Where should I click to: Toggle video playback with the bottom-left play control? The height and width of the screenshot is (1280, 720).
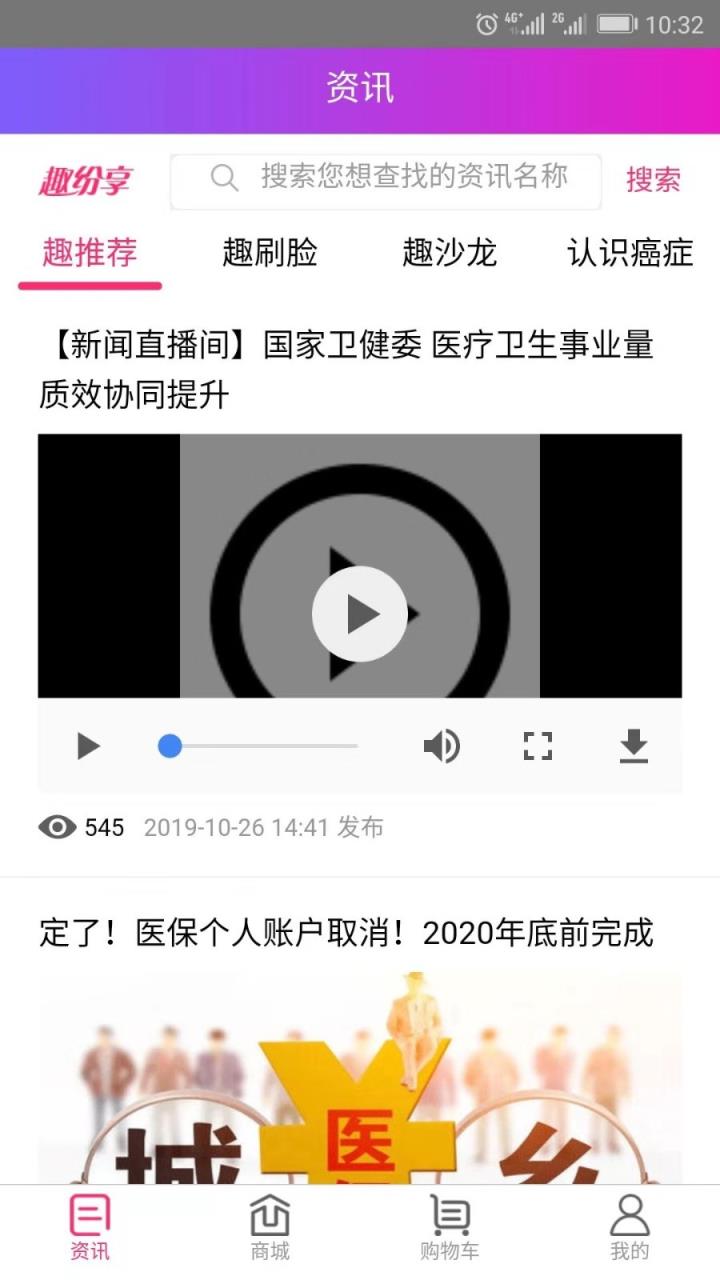87,745
